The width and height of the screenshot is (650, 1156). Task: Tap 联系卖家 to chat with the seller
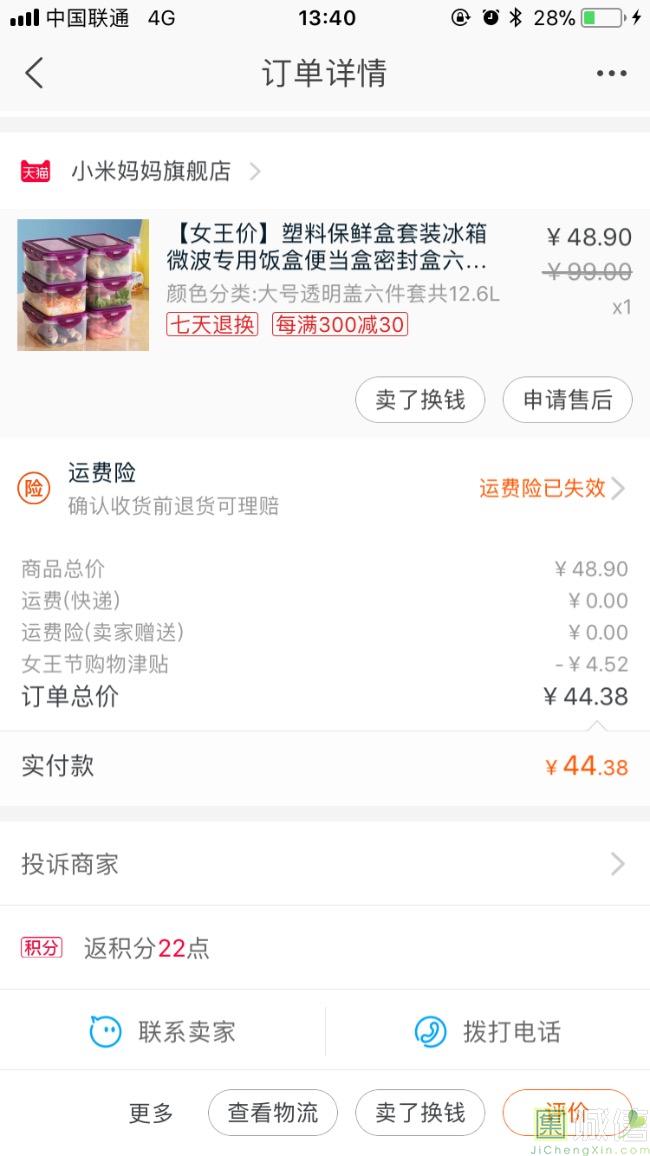[163, 1032]
